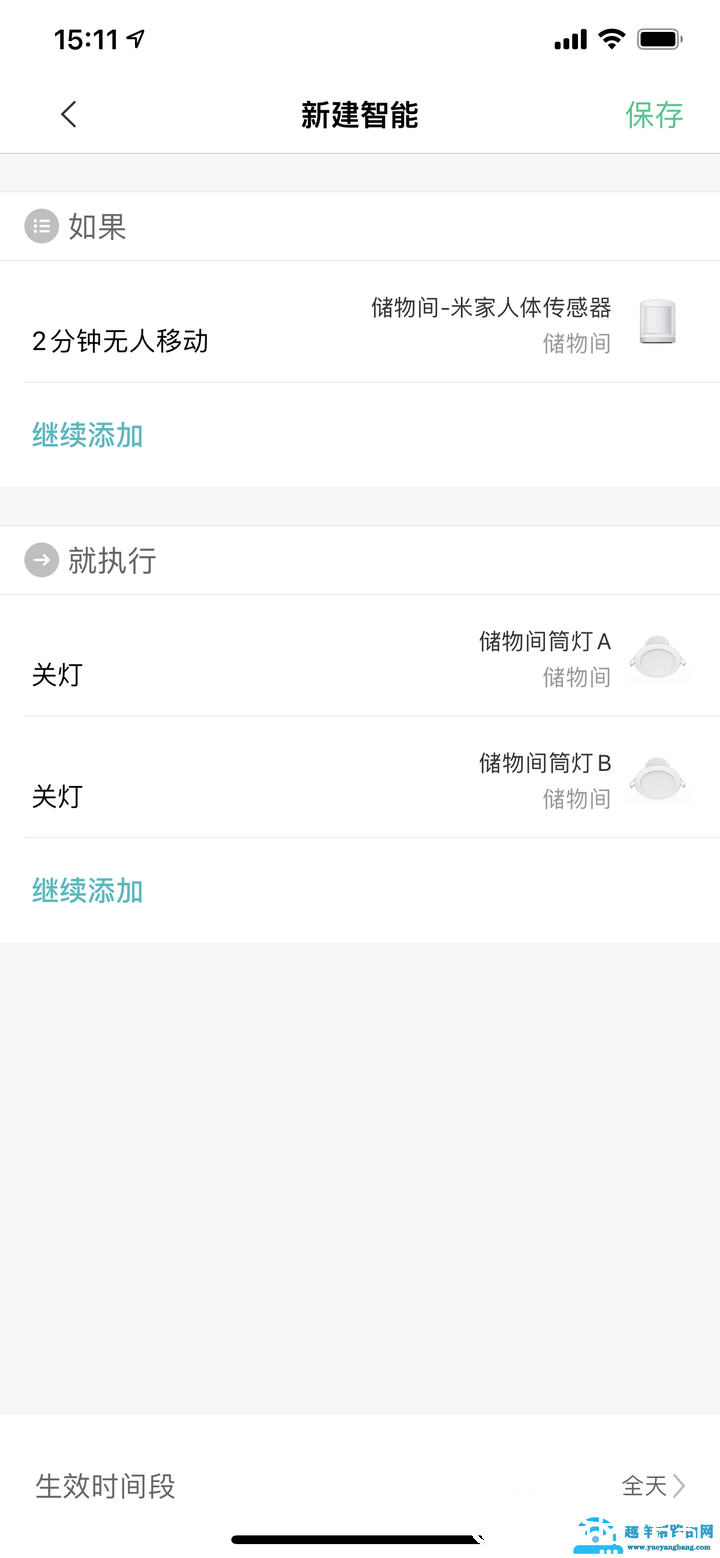Click the back chevron to previous screen
The width and height of the screenshot is (720, 1558).
(x=68, y=114)
